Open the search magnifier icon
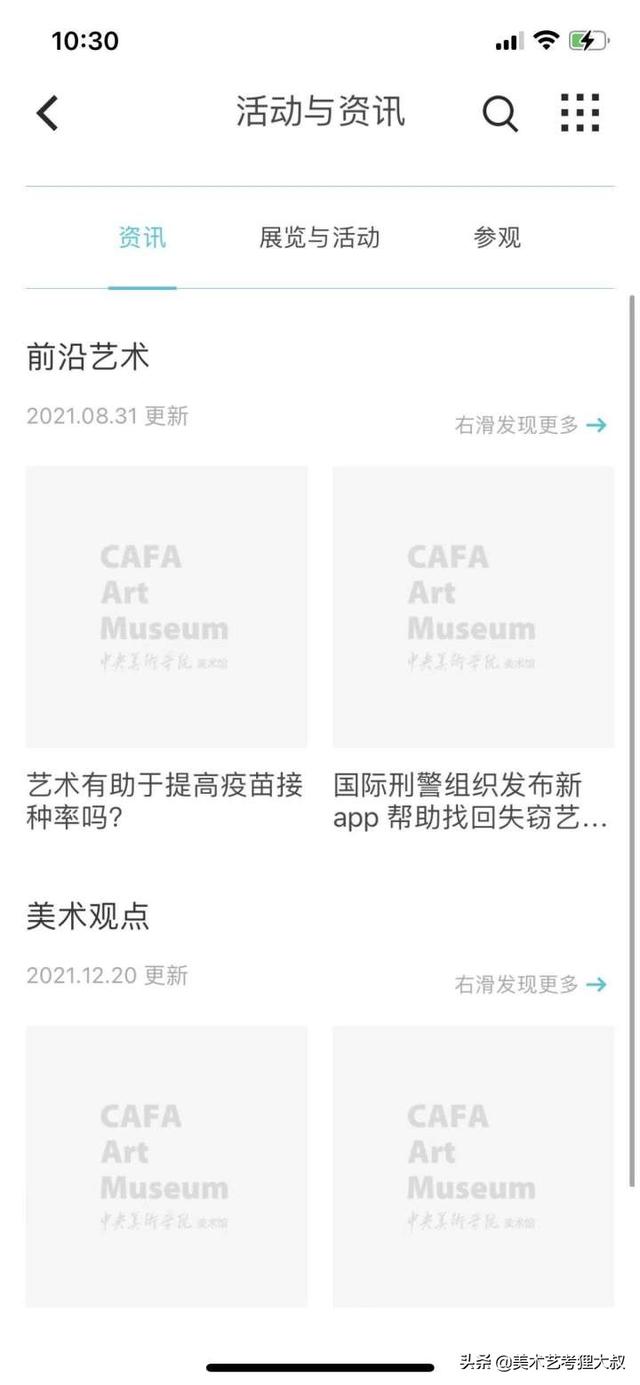640x1385 pixels. 500,113
